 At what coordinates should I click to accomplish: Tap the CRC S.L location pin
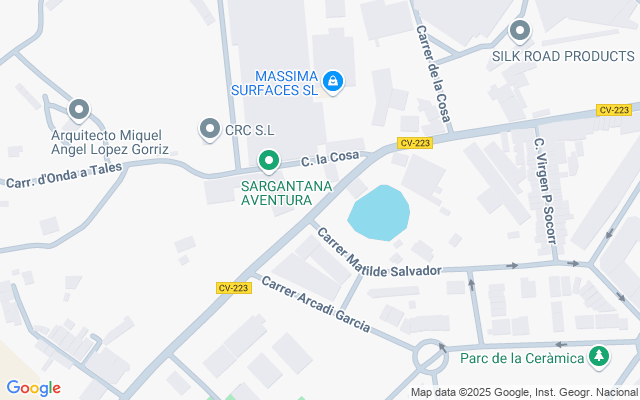210,129
